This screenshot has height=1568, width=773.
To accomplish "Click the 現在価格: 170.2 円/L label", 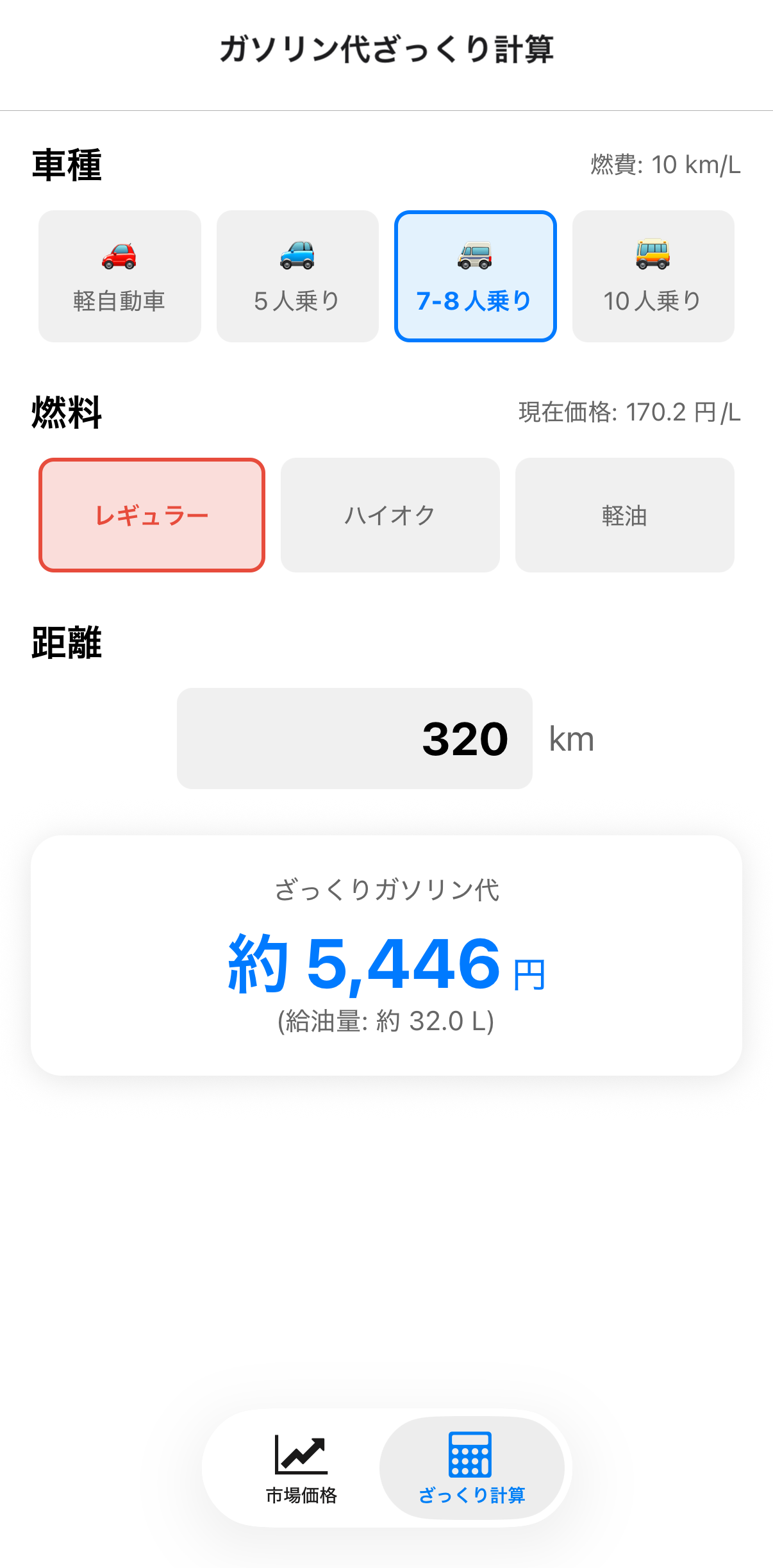I will tap(629, 413).
